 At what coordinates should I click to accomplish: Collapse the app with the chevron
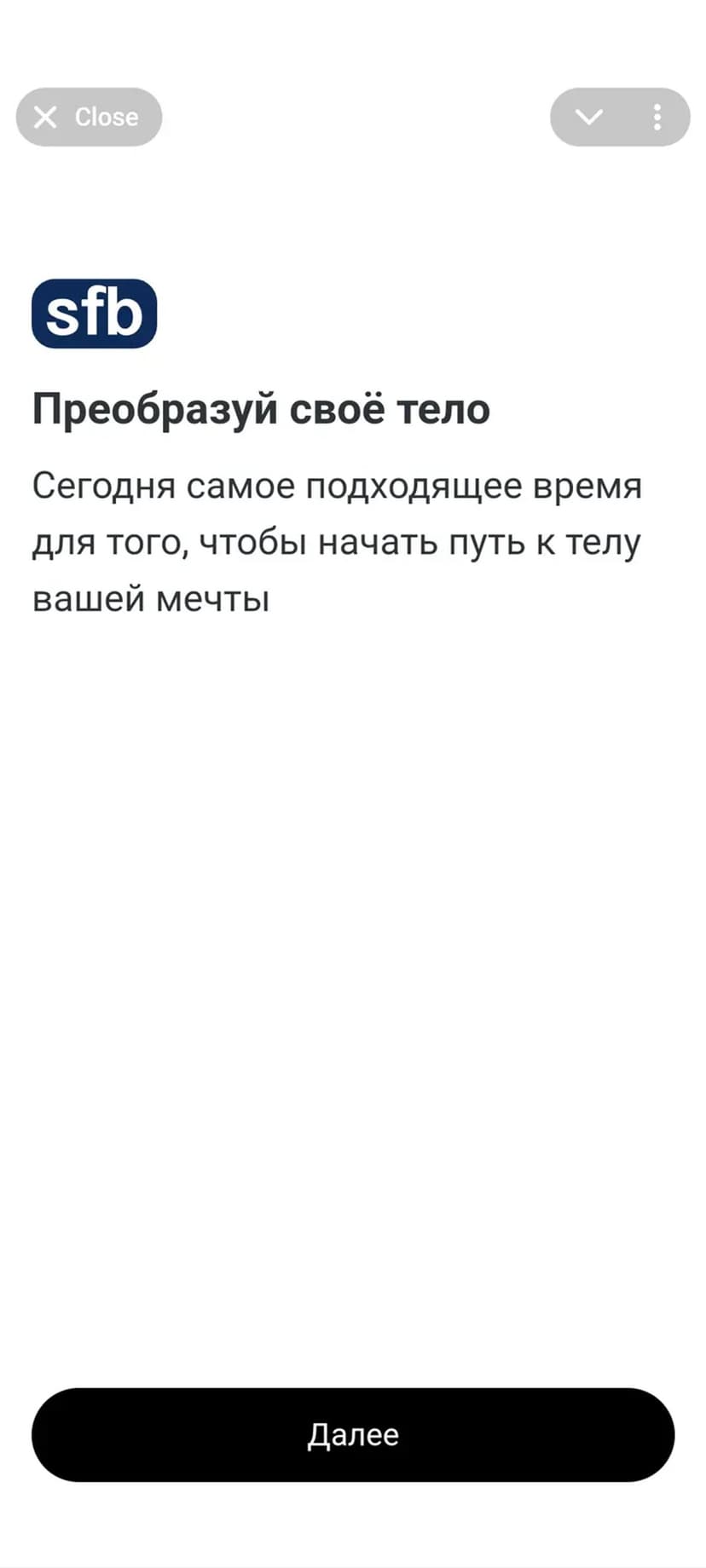(x=589, y=117)
